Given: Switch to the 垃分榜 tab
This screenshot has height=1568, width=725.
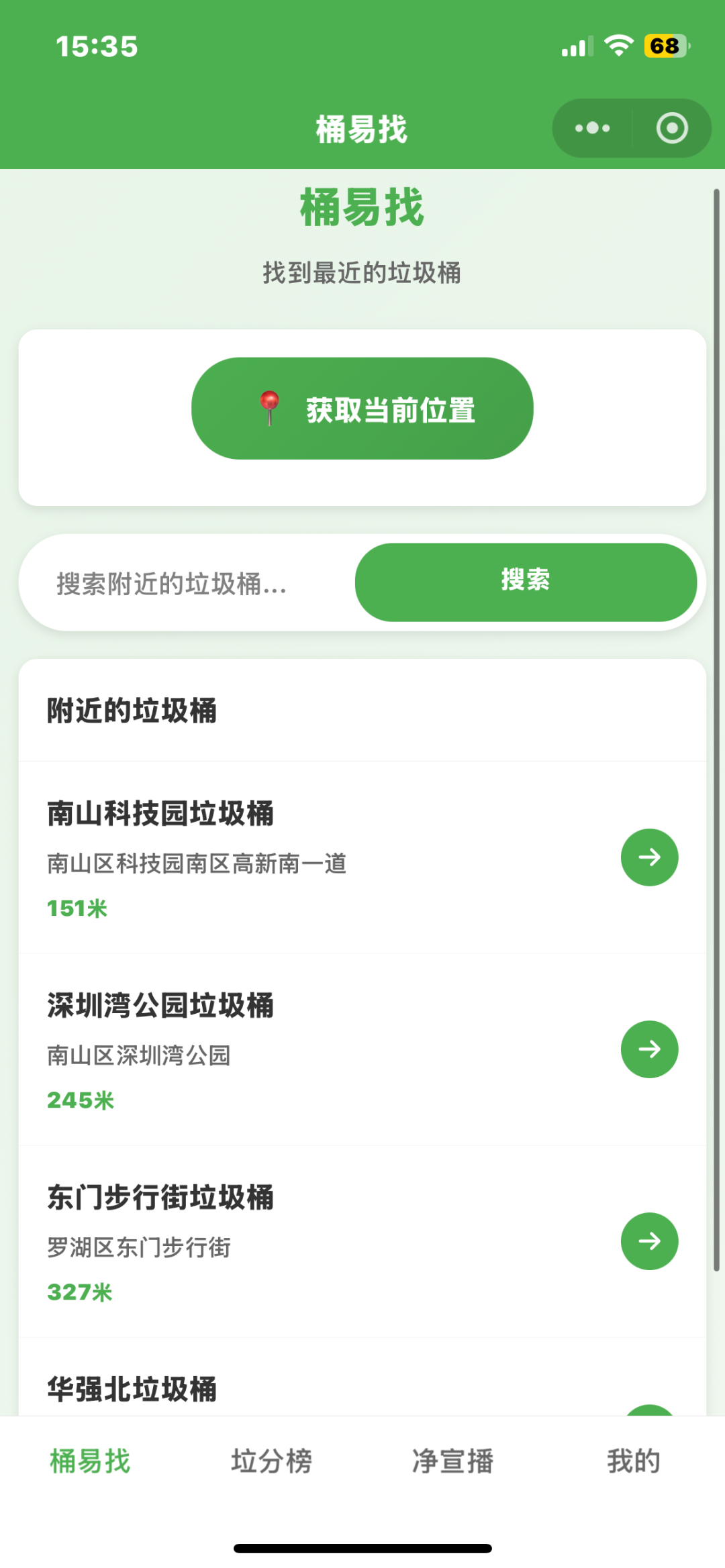Looking at the screenshot, I should coord(272,1461).
